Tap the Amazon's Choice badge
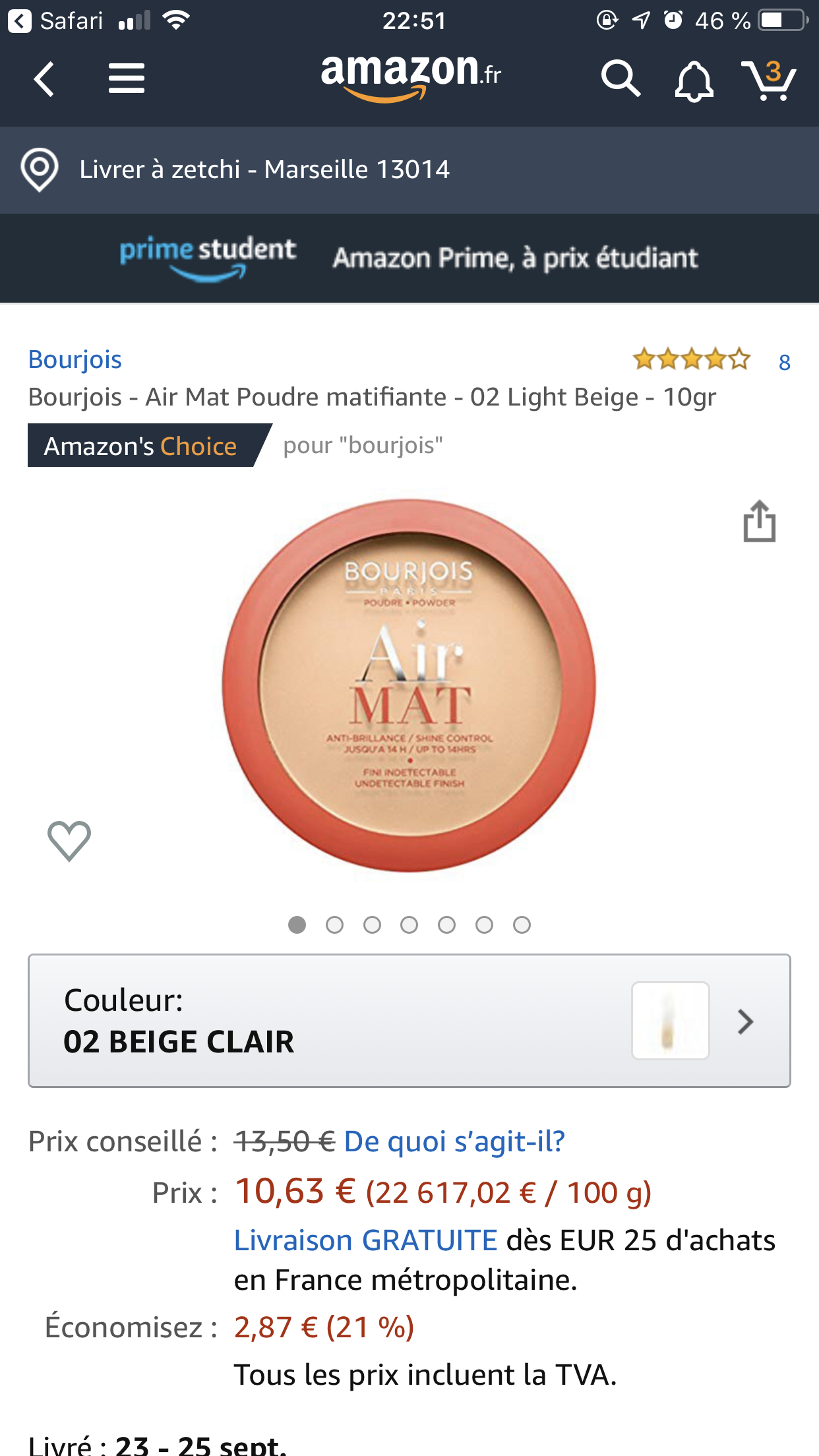The image size is (819, 1456). tap(140, 446)
